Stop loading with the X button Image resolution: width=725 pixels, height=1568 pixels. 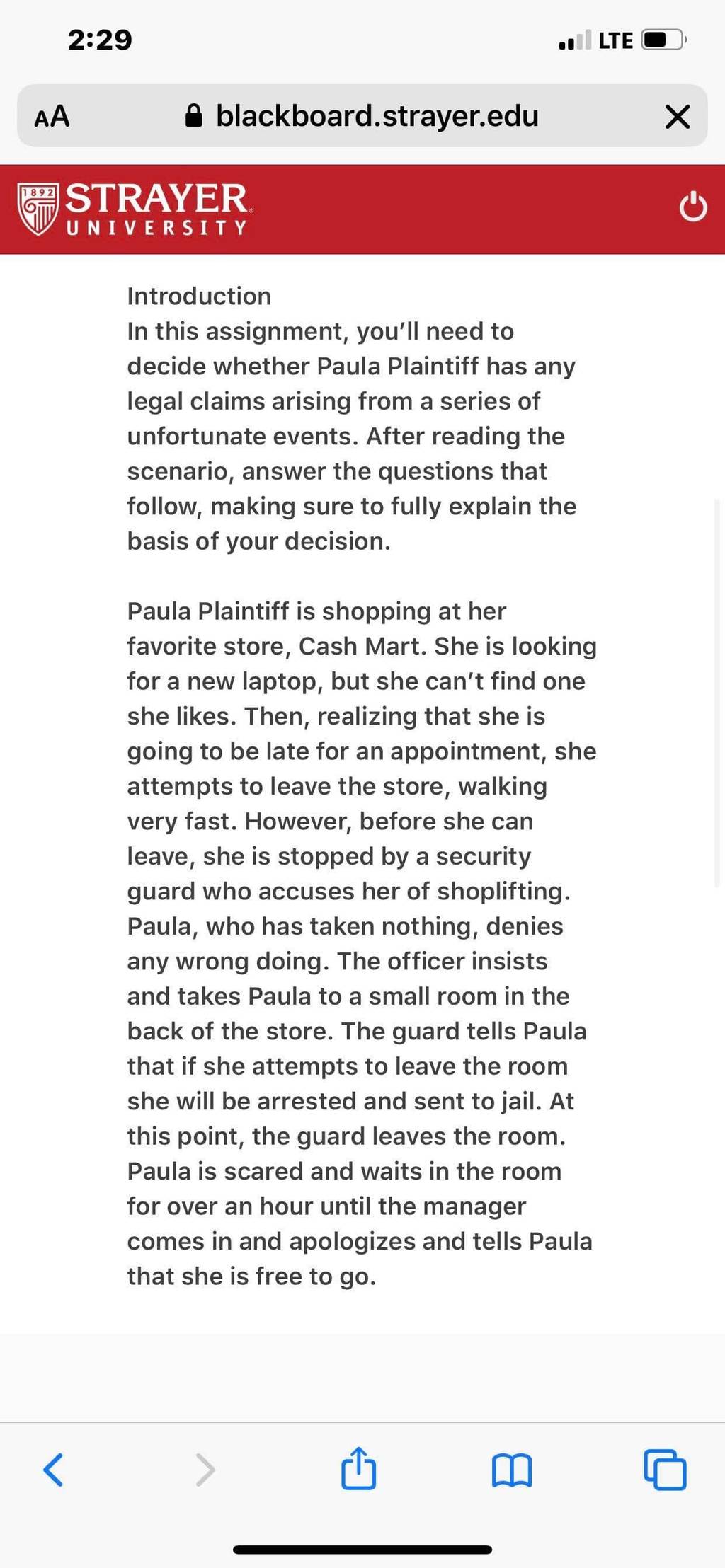[678, 116]
